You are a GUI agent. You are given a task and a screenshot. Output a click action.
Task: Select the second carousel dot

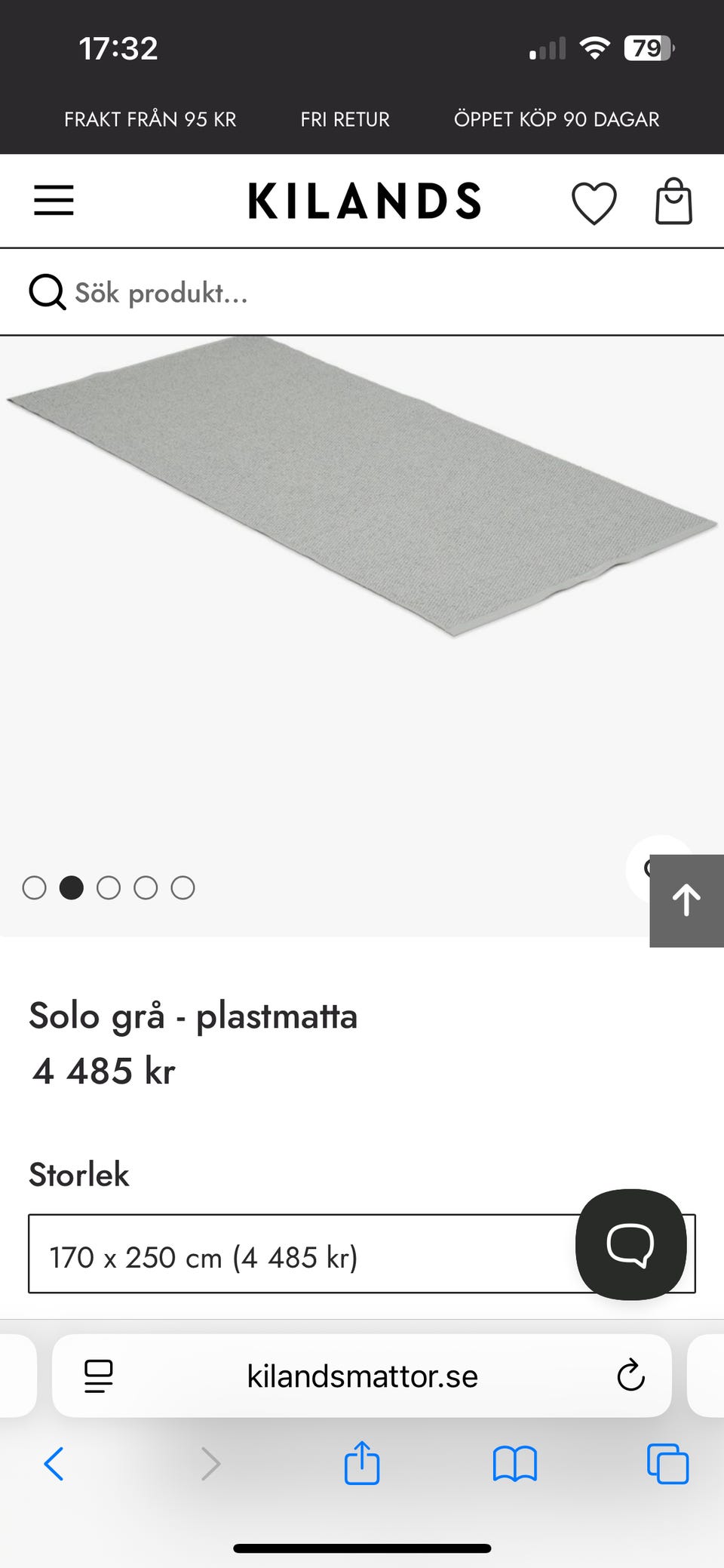pos(72,888)
